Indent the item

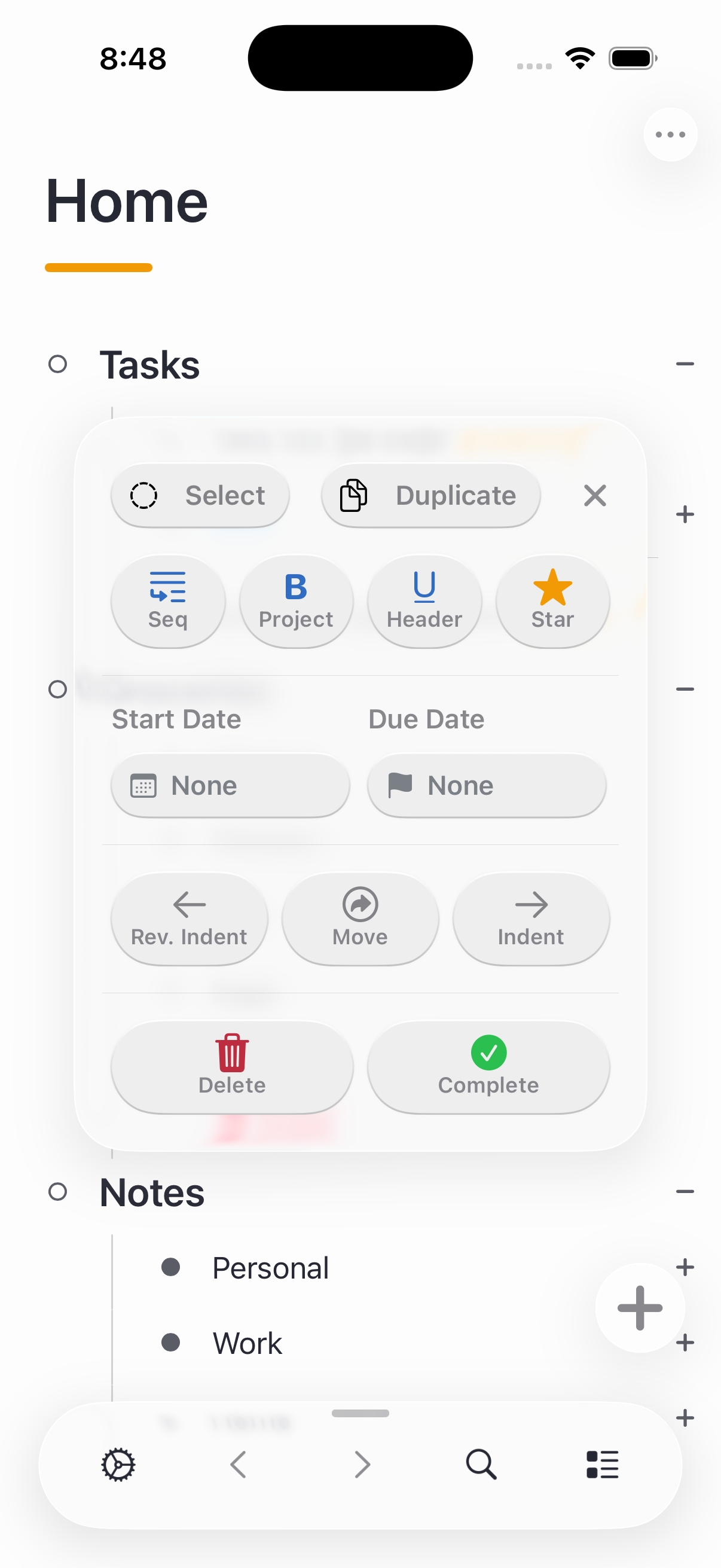531,919
